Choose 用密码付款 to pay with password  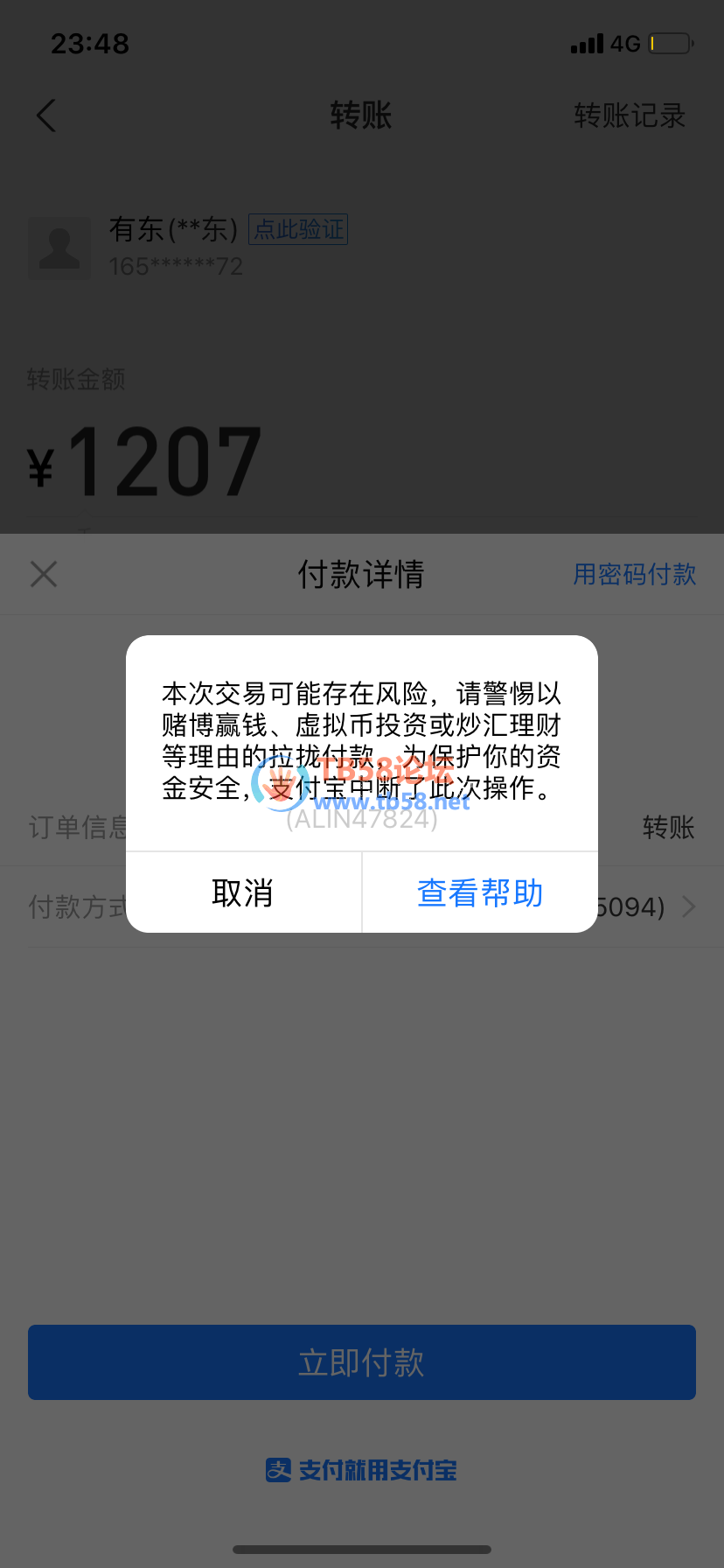pyautogui.click(x=633, y=574)
